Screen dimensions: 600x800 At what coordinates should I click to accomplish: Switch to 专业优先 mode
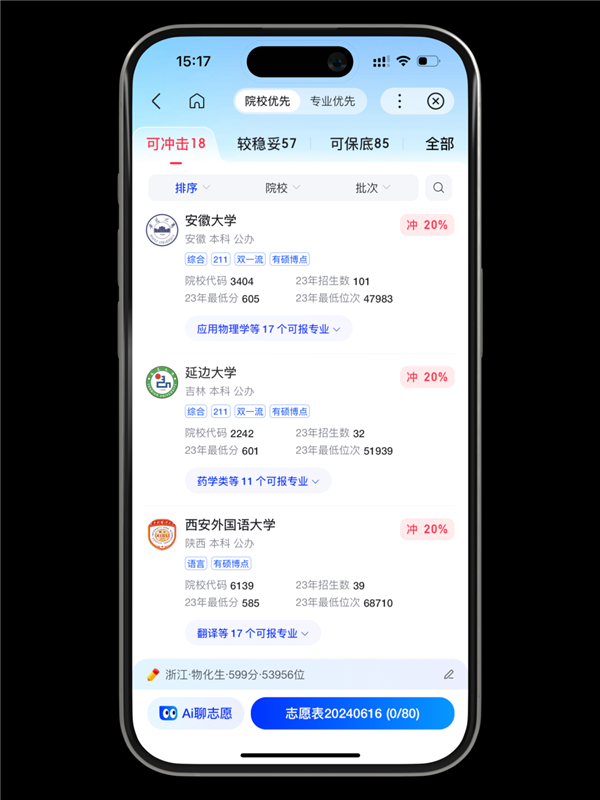(x=332, y=101)
